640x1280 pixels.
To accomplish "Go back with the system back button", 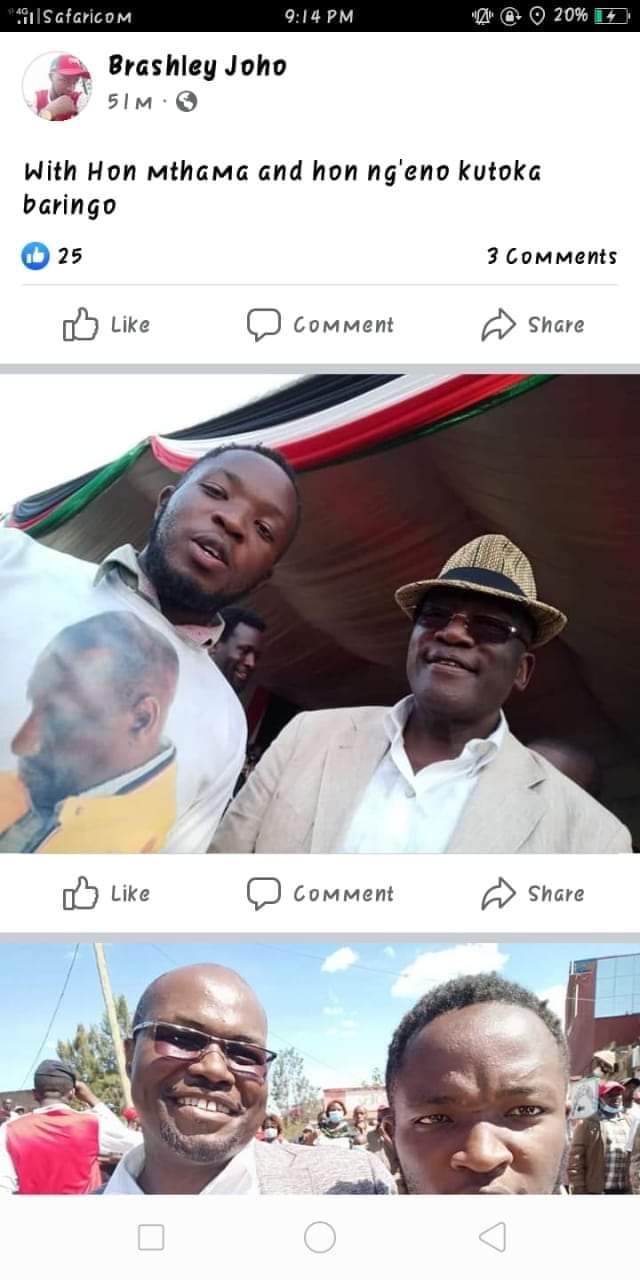I will [x=492, y=1238].
